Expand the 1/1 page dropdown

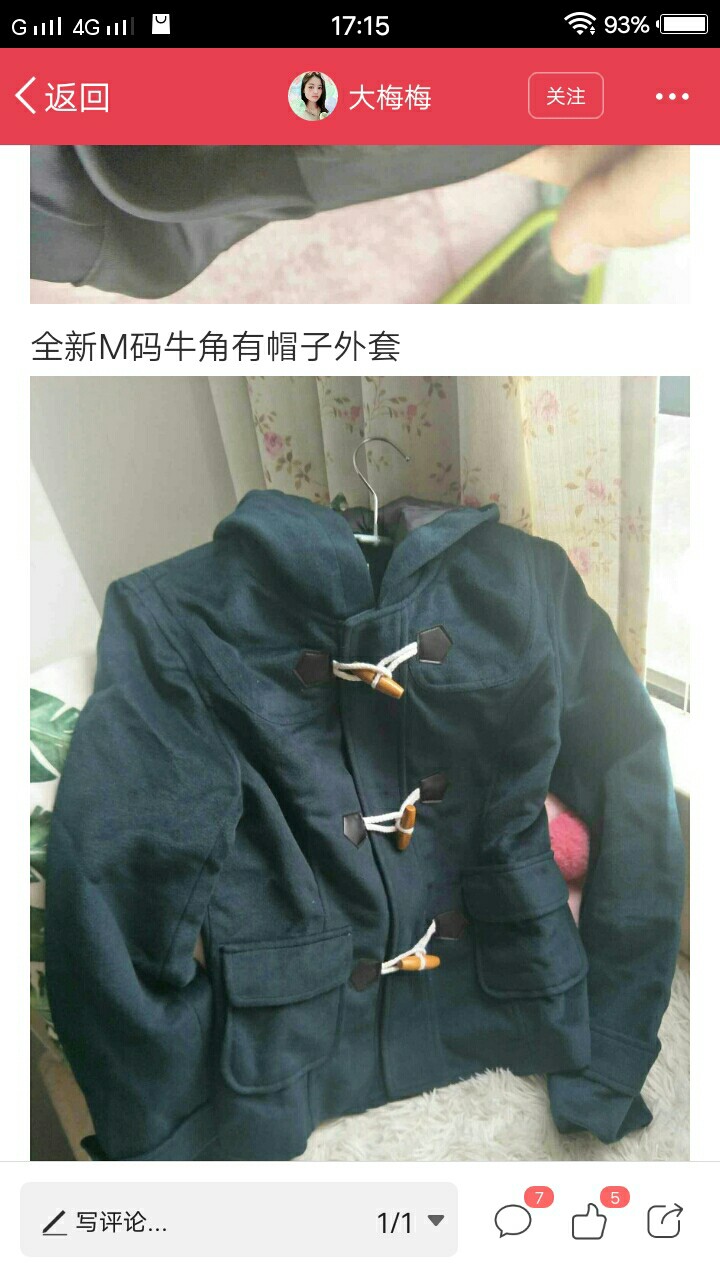tap(411, 1221)
